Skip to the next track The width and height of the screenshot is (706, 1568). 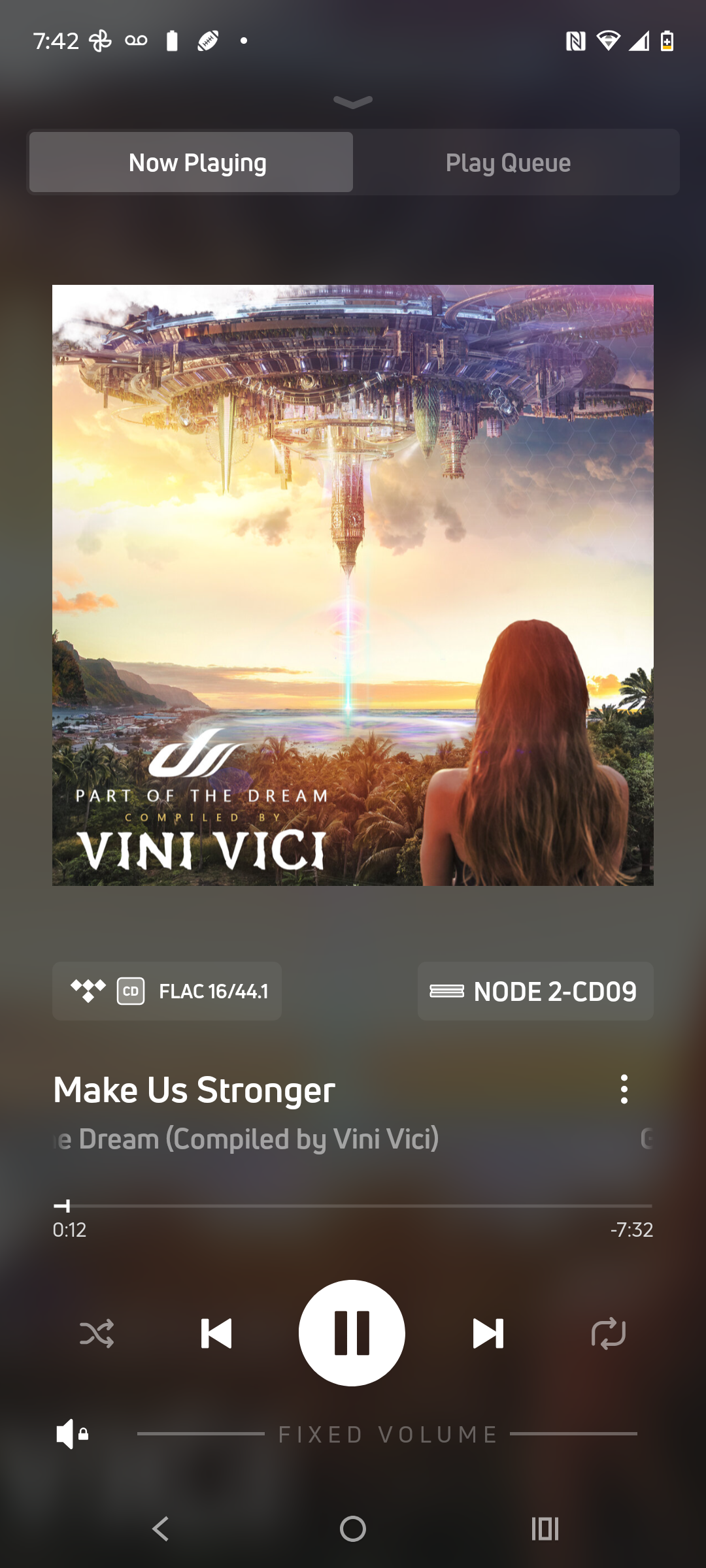[488, 1333]
